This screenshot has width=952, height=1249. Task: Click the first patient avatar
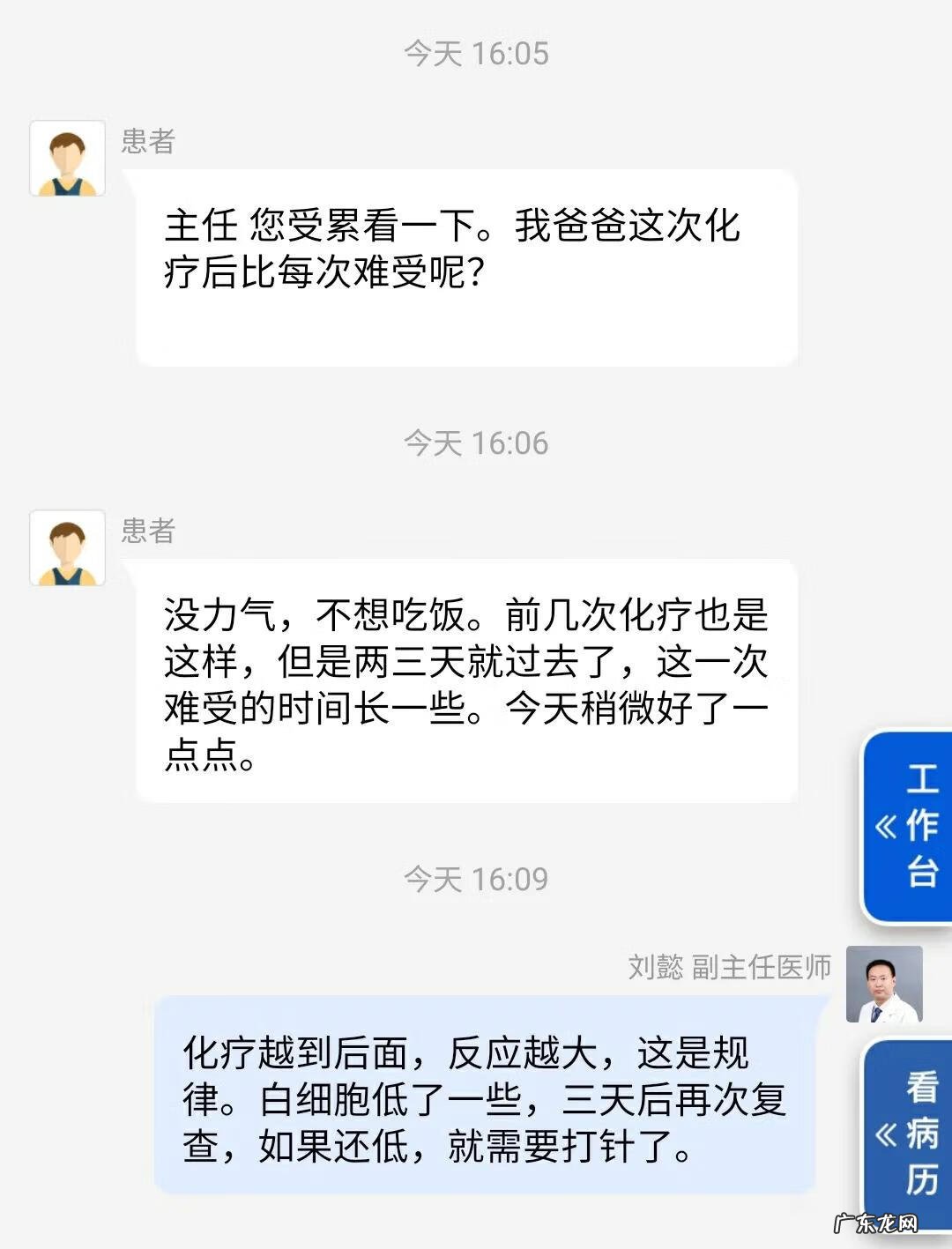click(x=66, y=159)
